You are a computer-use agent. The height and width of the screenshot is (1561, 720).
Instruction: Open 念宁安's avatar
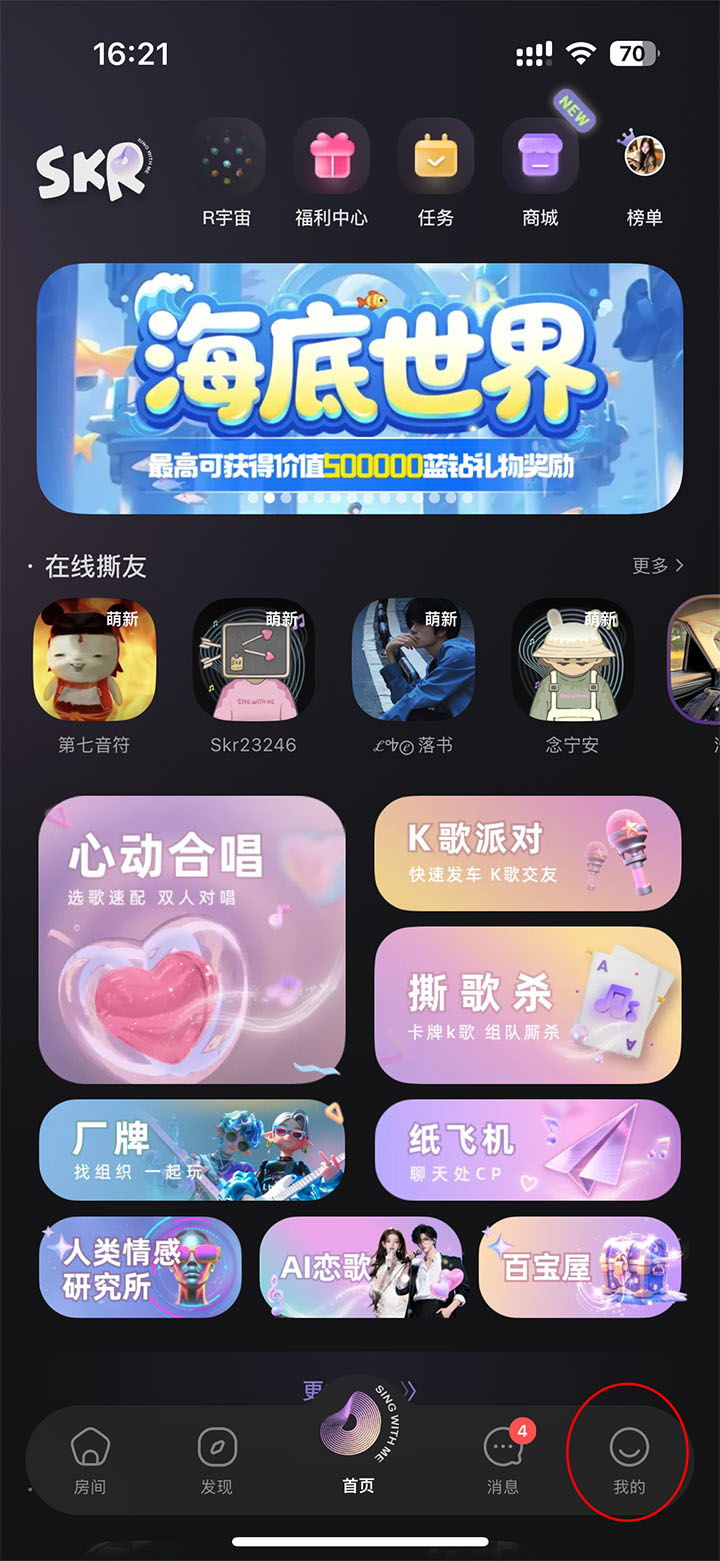pyautogui.click(x=572, y=660)
